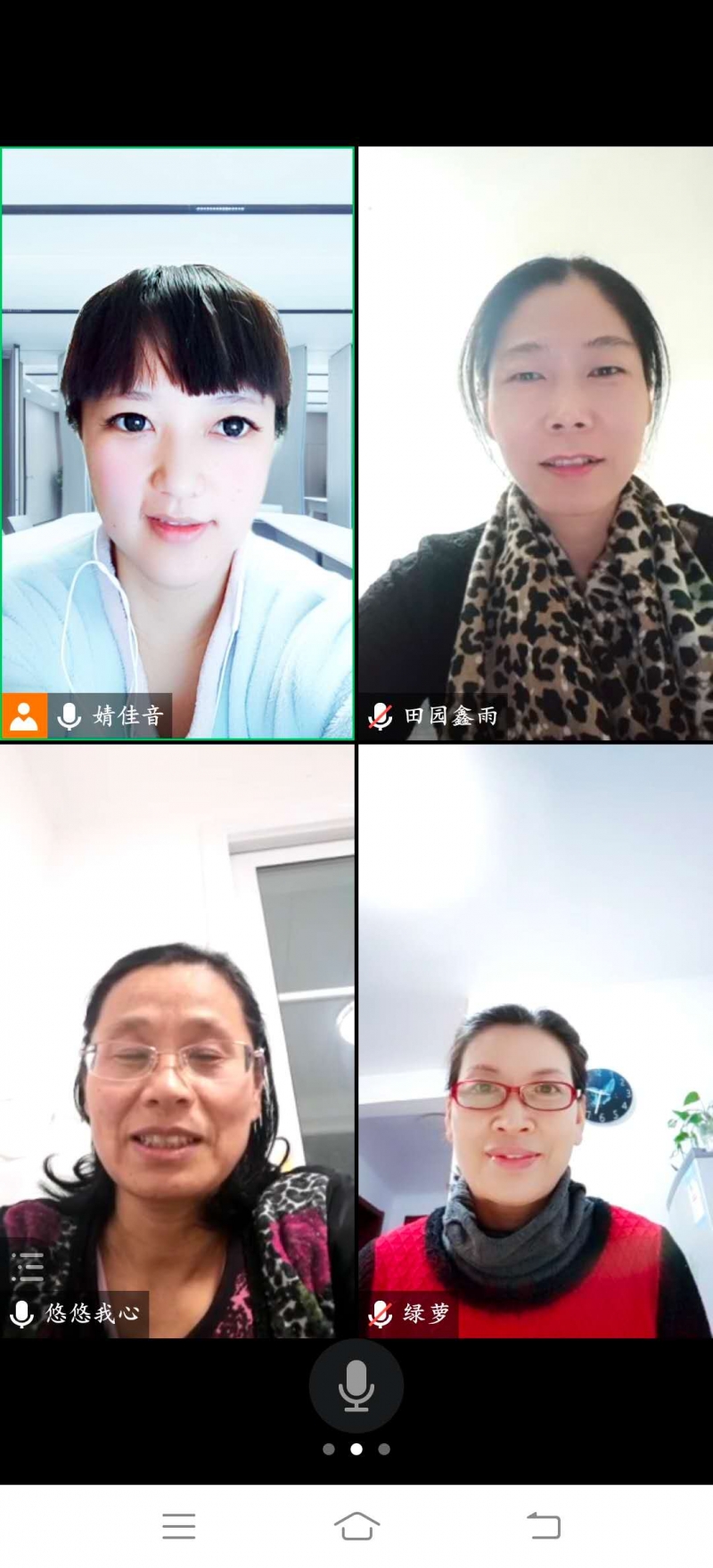
Task: Go back with system back button
Action: coord(543,1525)
